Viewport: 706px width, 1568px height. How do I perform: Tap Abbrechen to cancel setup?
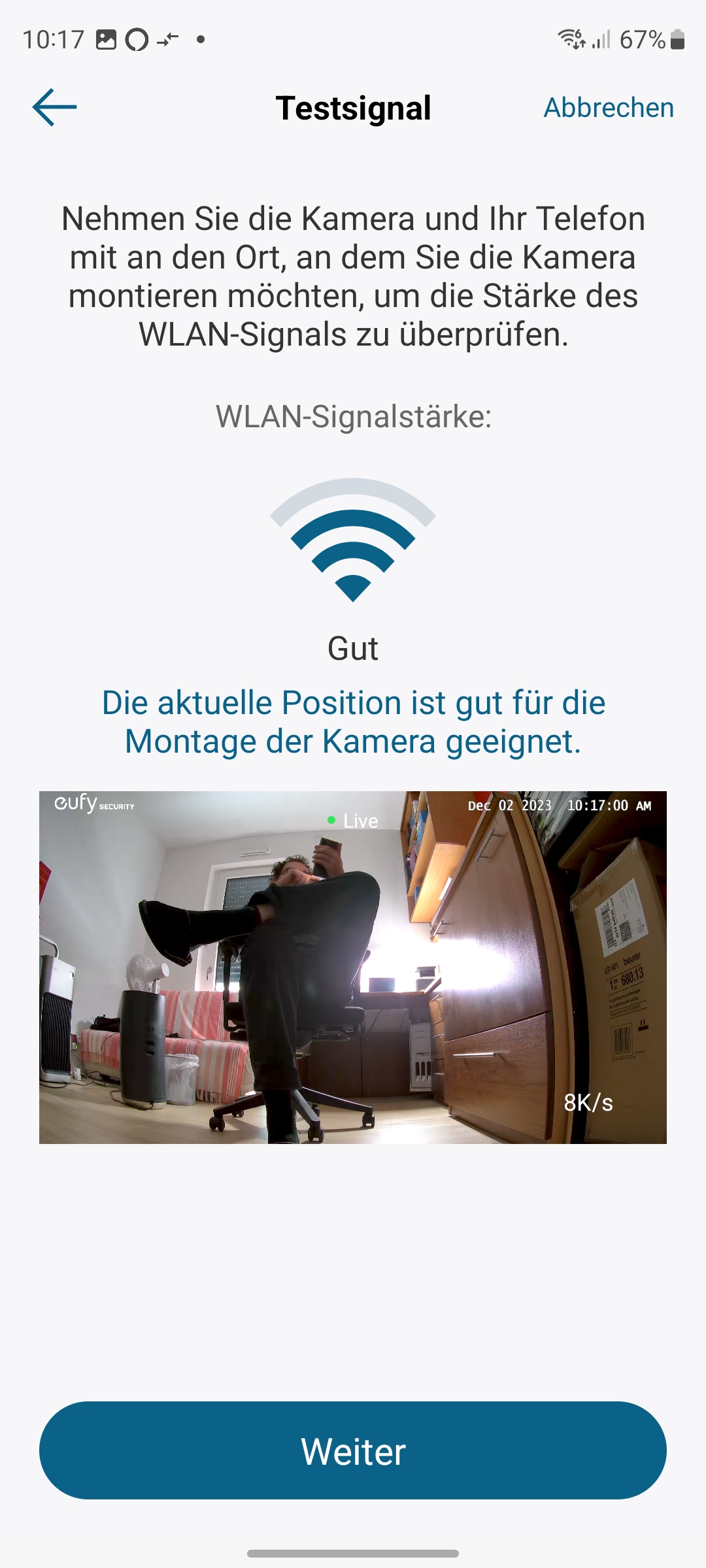[x=608, y=108]
